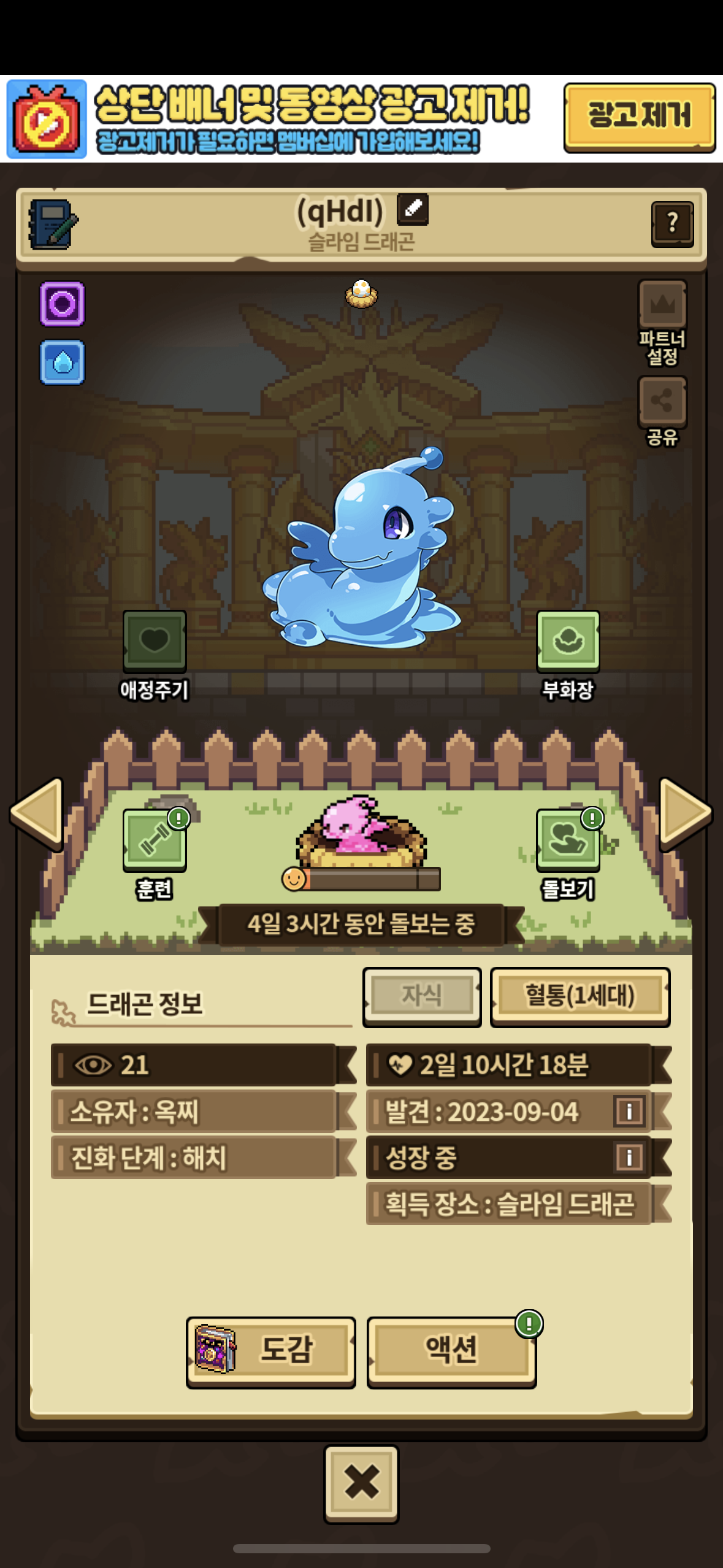The width and height of the screenshot is (723, 1568).
Task: Open the 액션 menu
Action: (x=452, y=1352)
